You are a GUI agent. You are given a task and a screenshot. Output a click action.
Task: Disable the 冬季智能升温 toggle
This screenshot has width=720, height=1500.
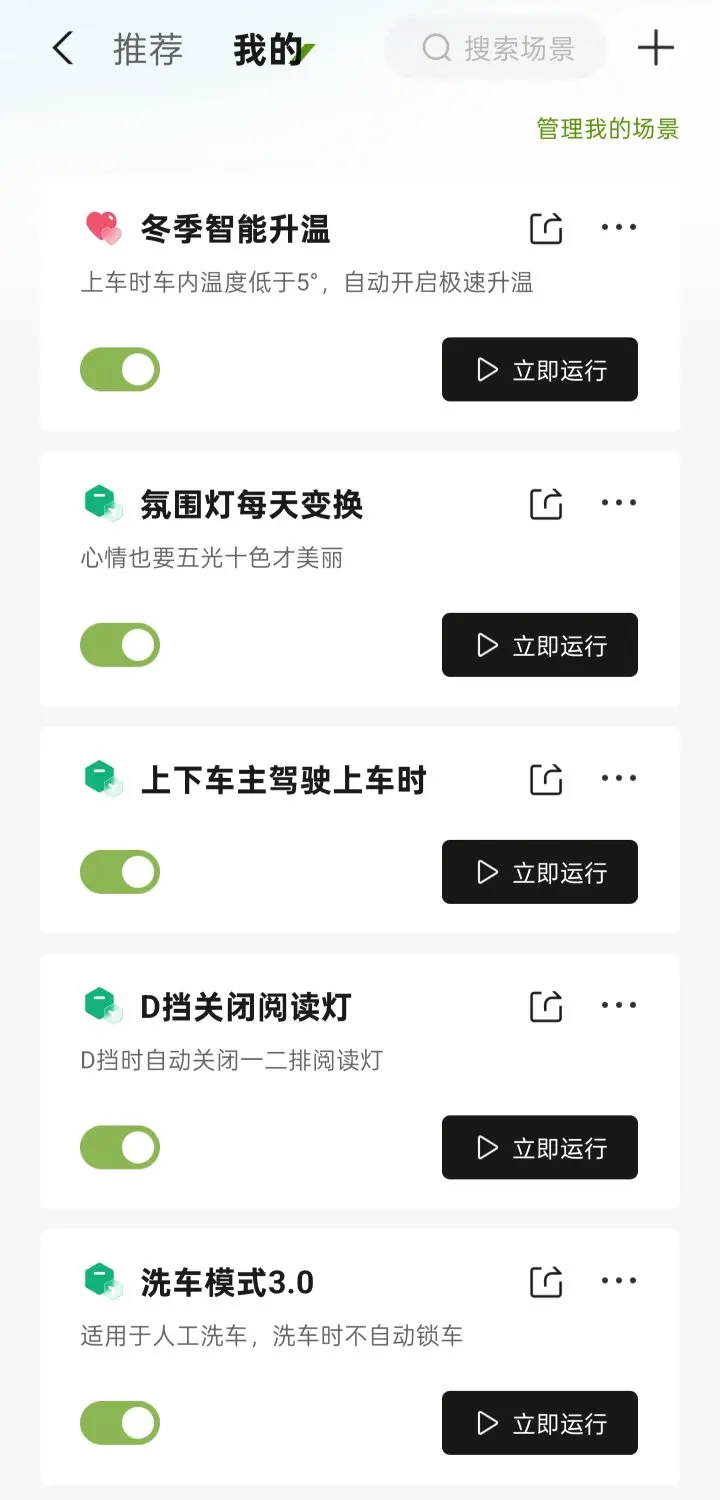pos(120,370)
